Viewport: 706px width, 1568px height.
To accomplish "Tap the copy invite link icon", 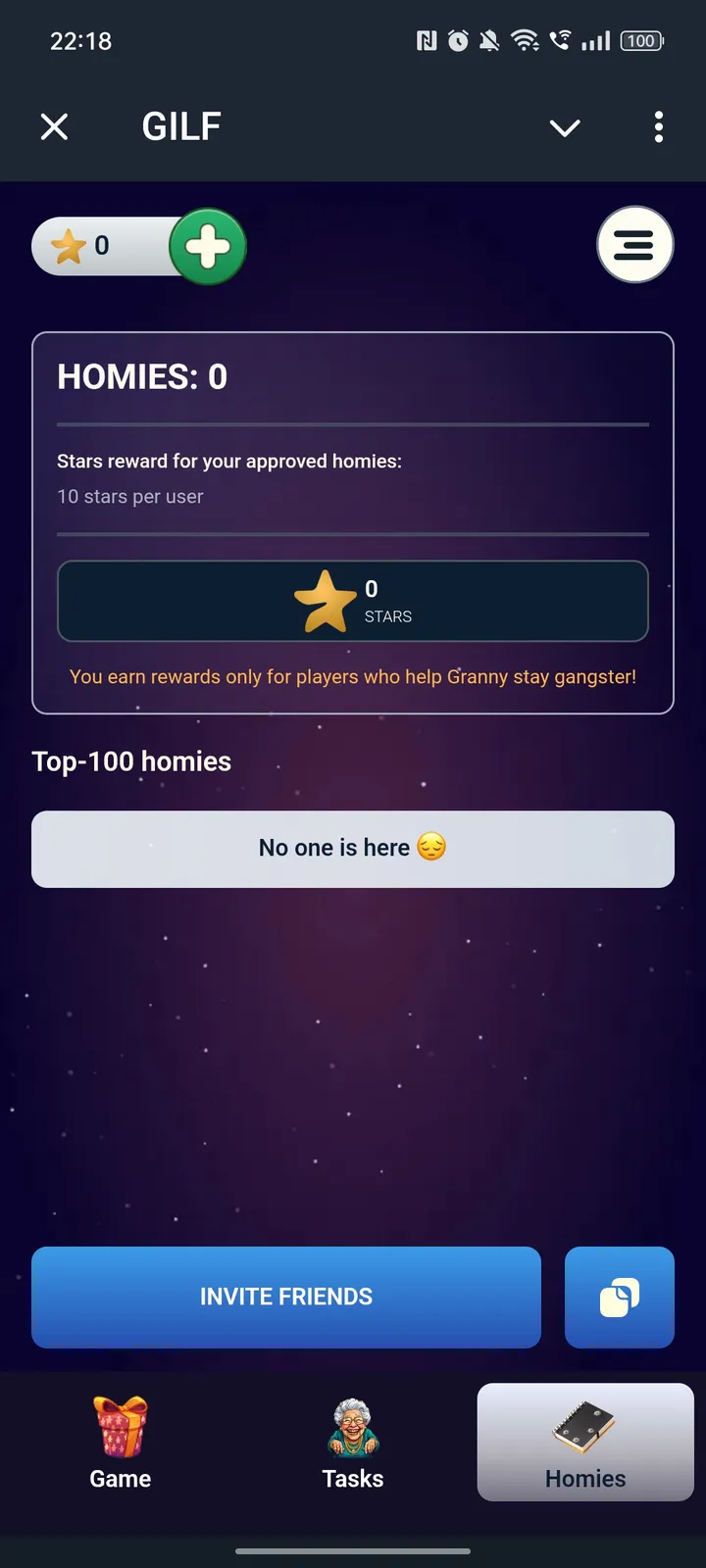I will [620, 1297].
